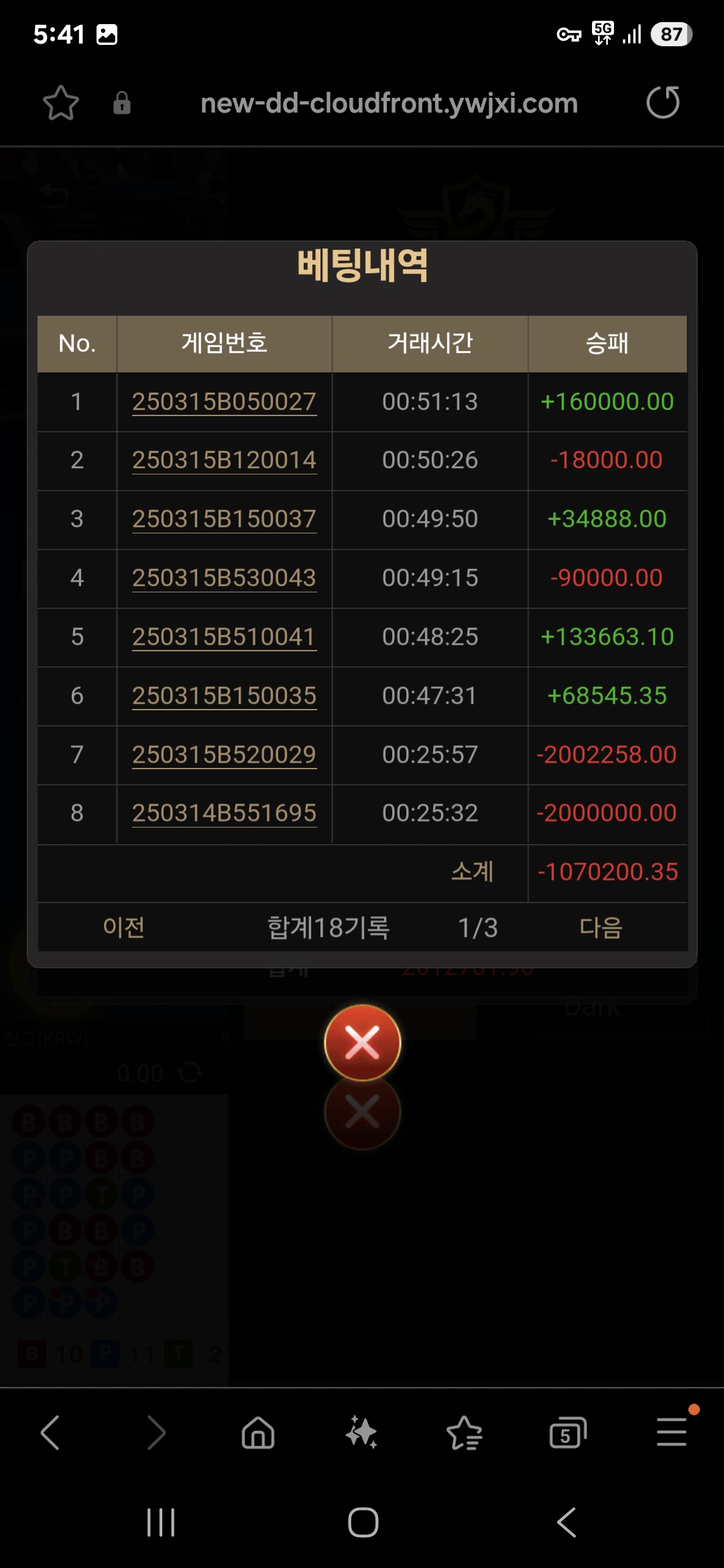Reload the page

point(662,103)
